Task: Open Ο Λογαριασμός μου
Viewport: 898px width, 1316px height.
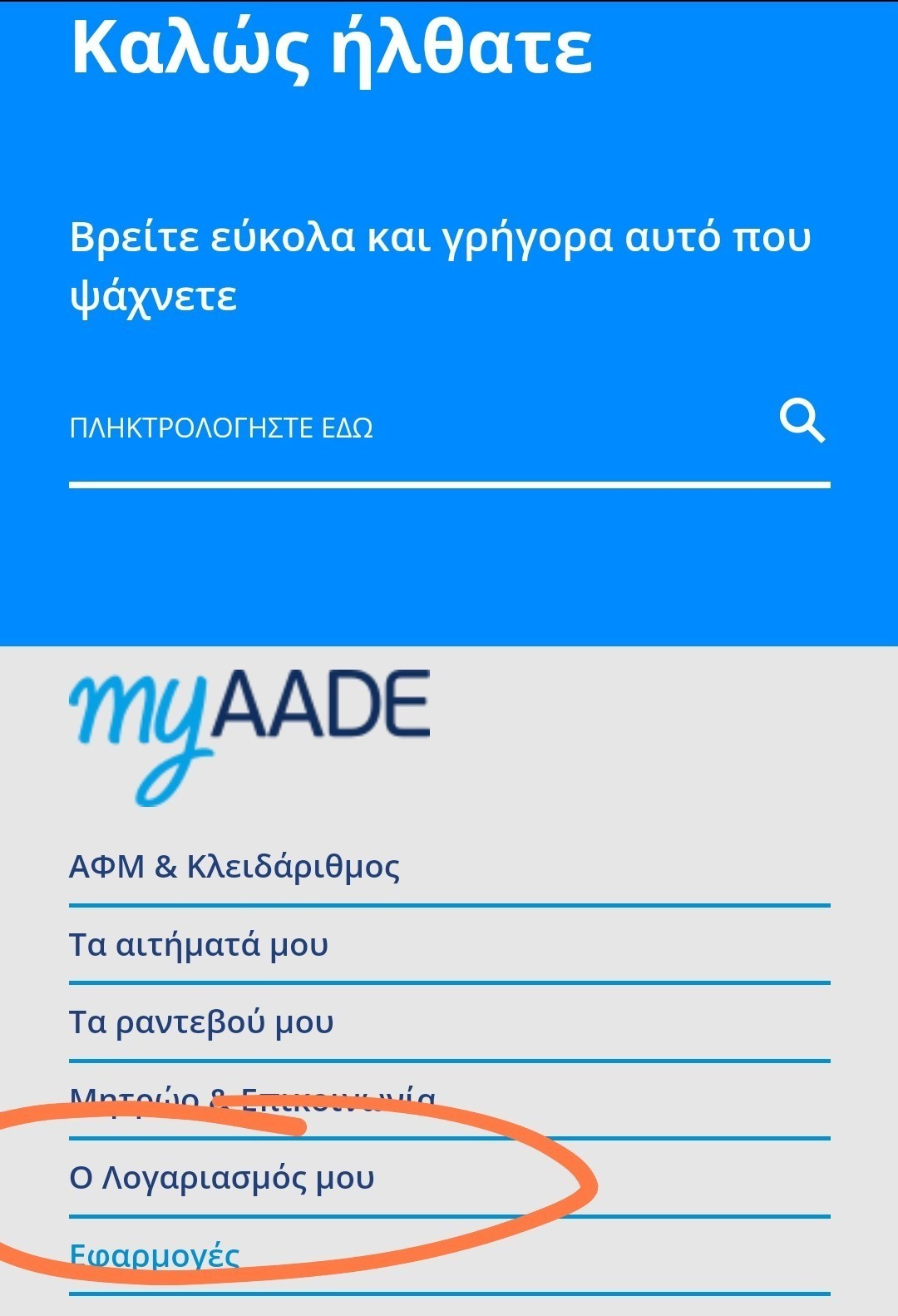Action: (222, 1178)
